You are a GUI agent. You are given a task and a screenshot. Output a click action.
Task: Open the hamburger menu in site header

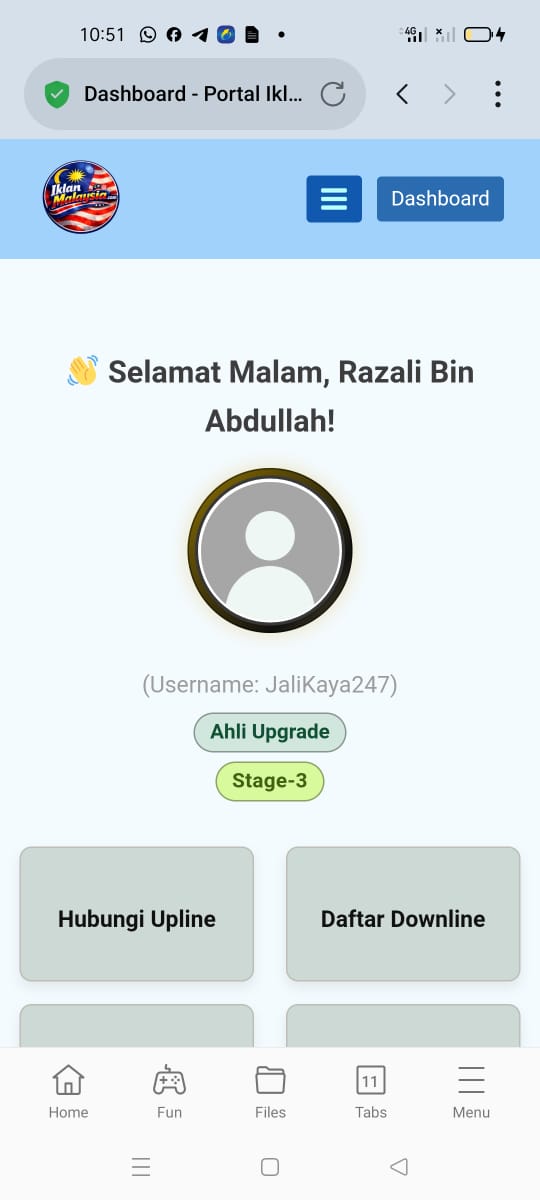(x=334, y=199)
